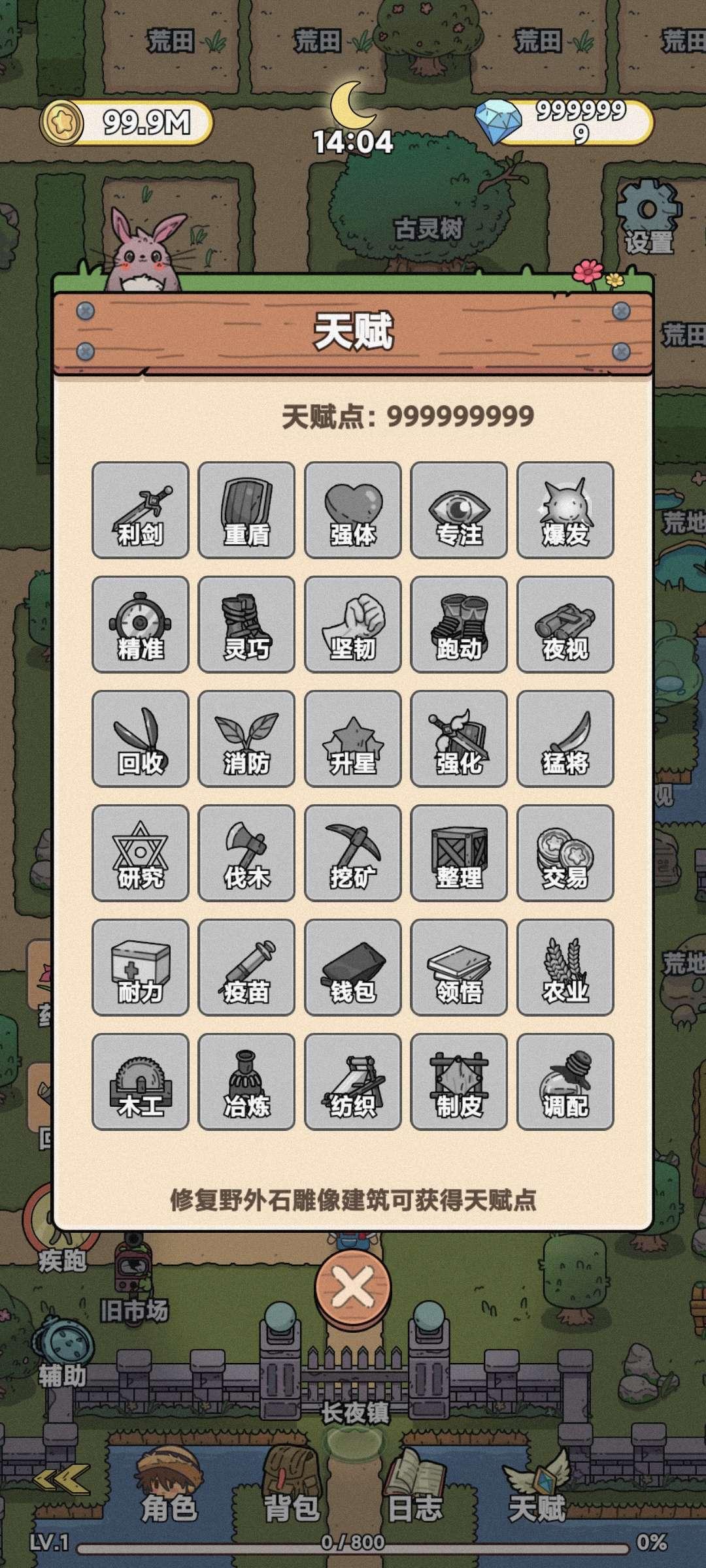
Task: Open the 精准 talent tile
Action: (x=141, y=625)
